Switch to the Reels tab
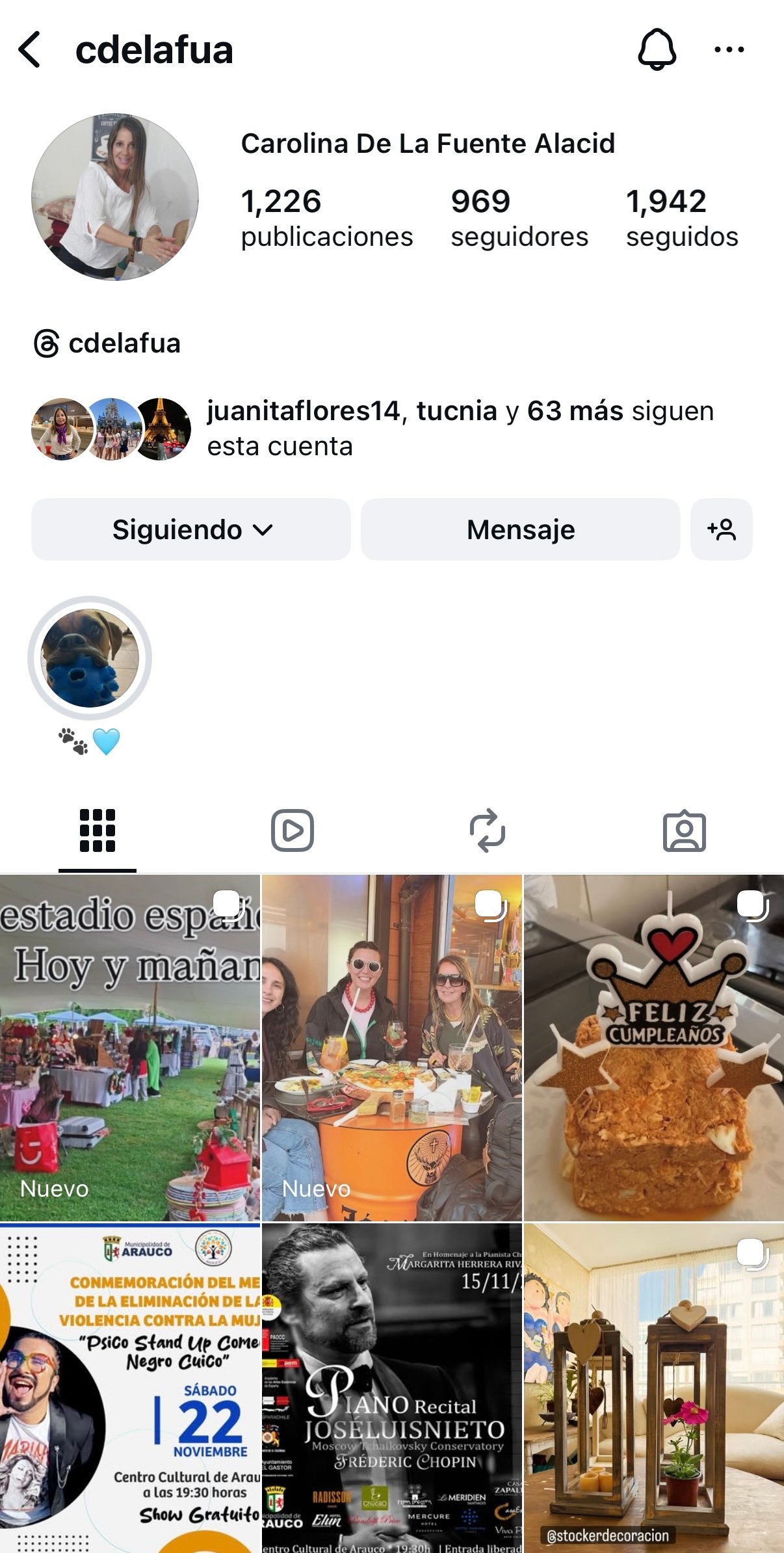The height and width of the screenshot is (1553, 784). click(293, 830)
